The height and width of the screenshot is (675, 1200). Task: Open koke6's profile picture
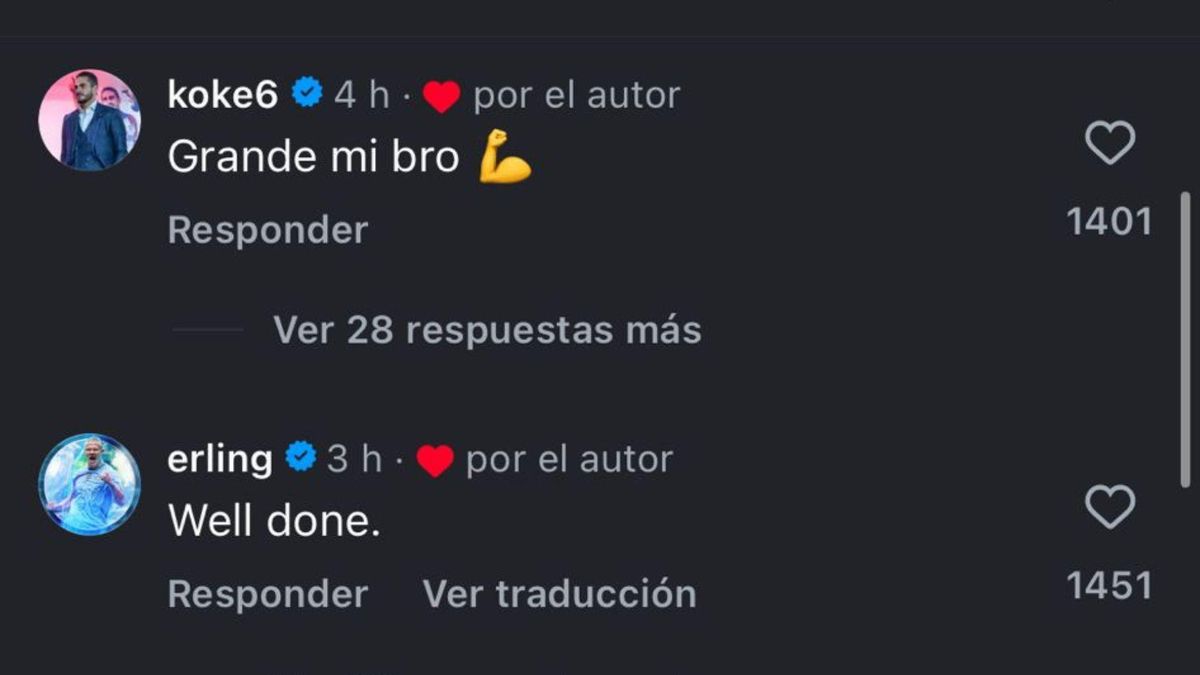click(90, 120)
